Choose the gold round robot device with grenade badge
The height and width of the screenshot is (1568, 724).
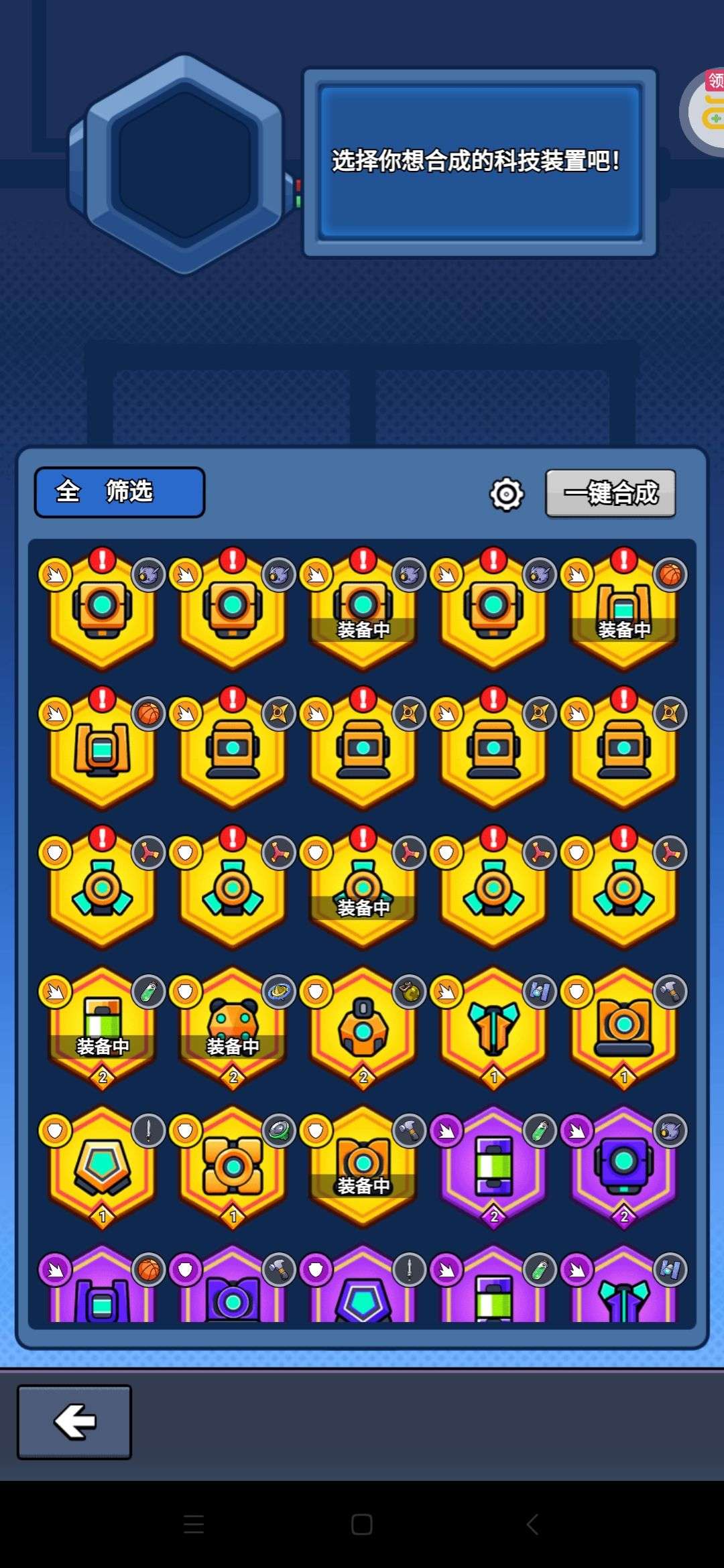click(x=363, y=1025)
